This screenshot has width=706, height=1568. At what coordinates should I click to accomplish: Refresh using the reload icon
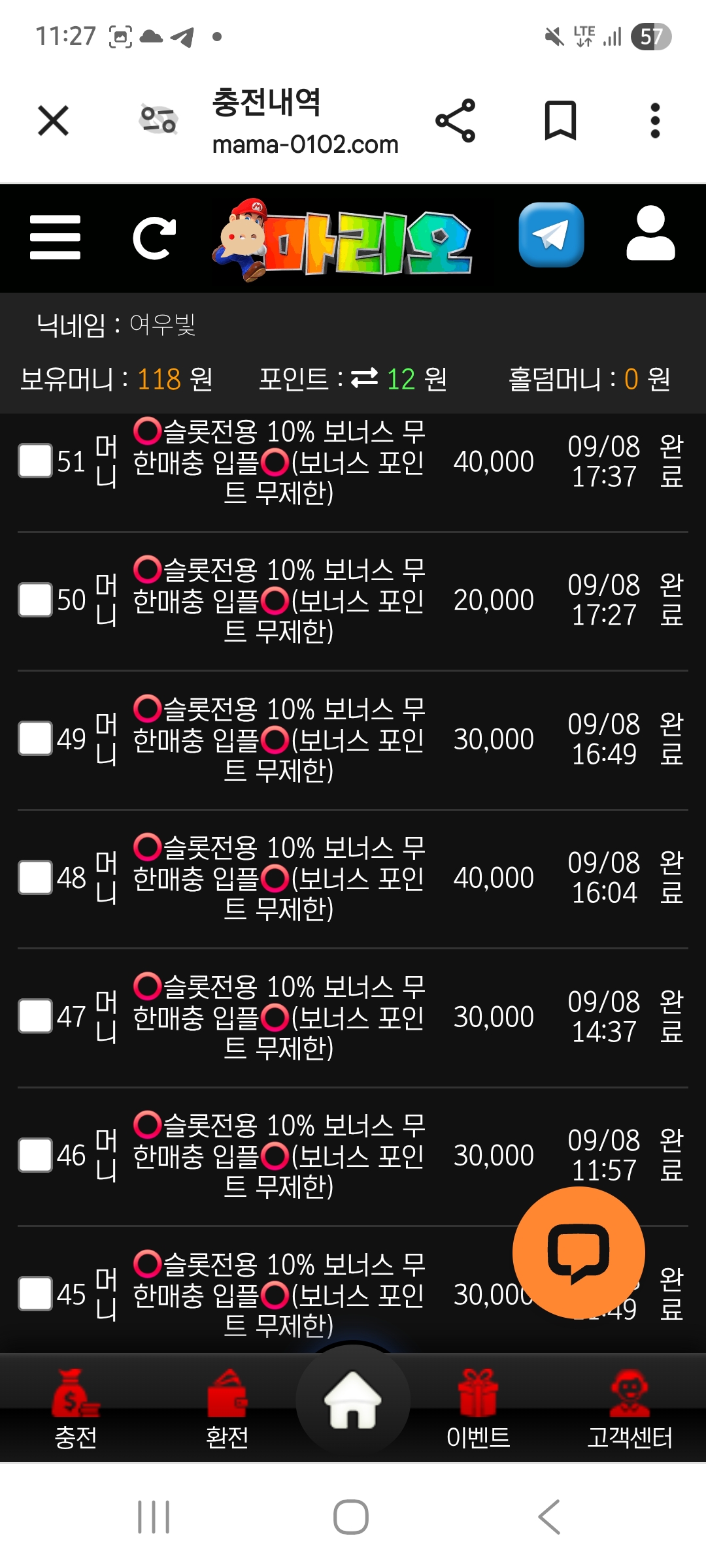[154, 238]
